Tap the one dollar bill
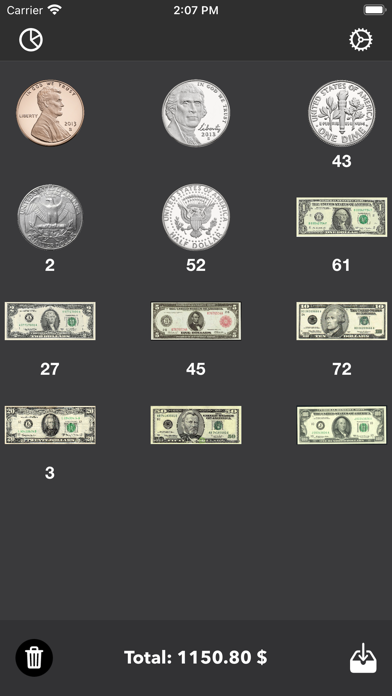This screenshot has width=392, height=696. coord(341,217)
